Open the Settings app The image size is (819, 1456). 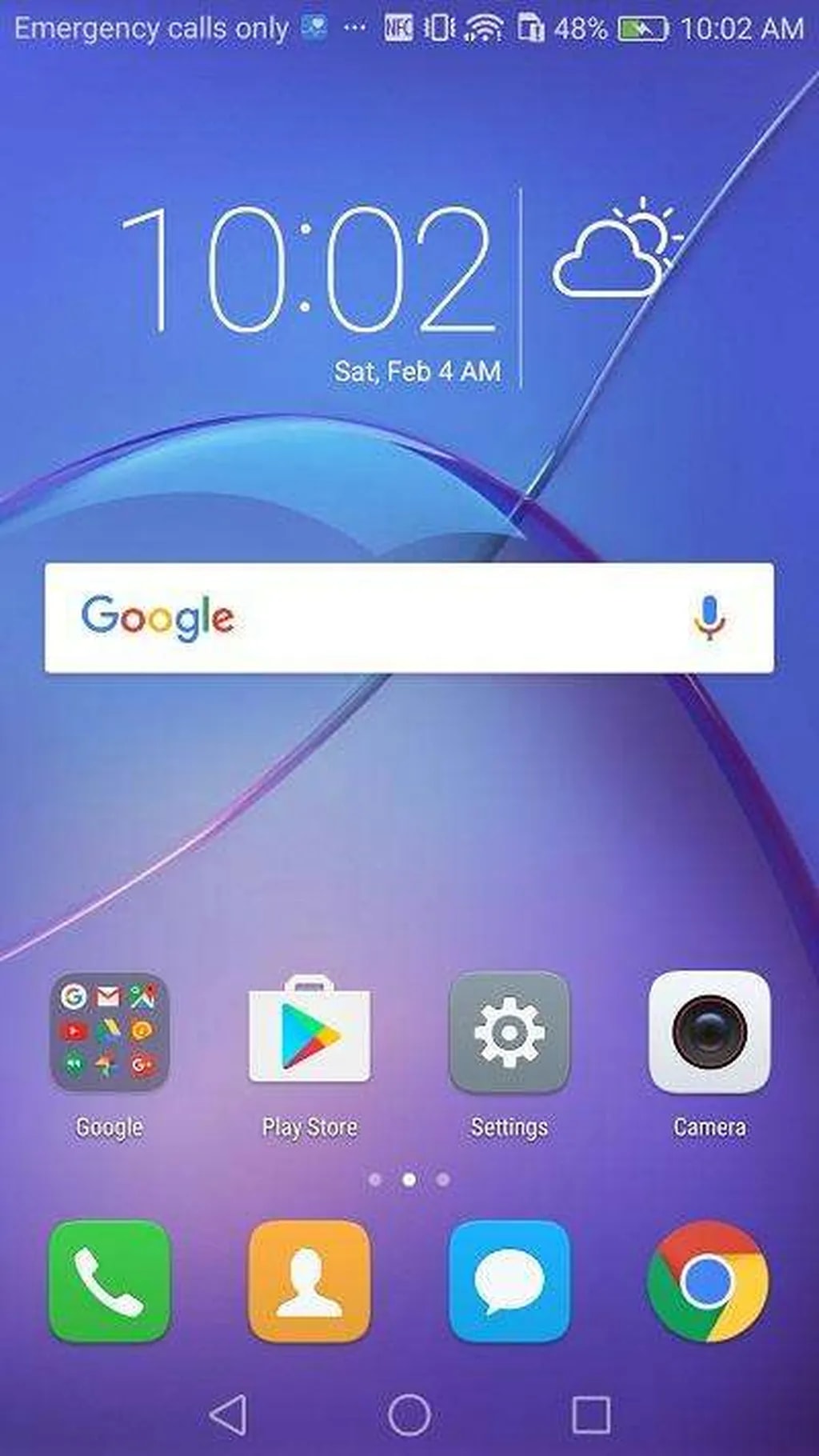tap(509, 1032)
